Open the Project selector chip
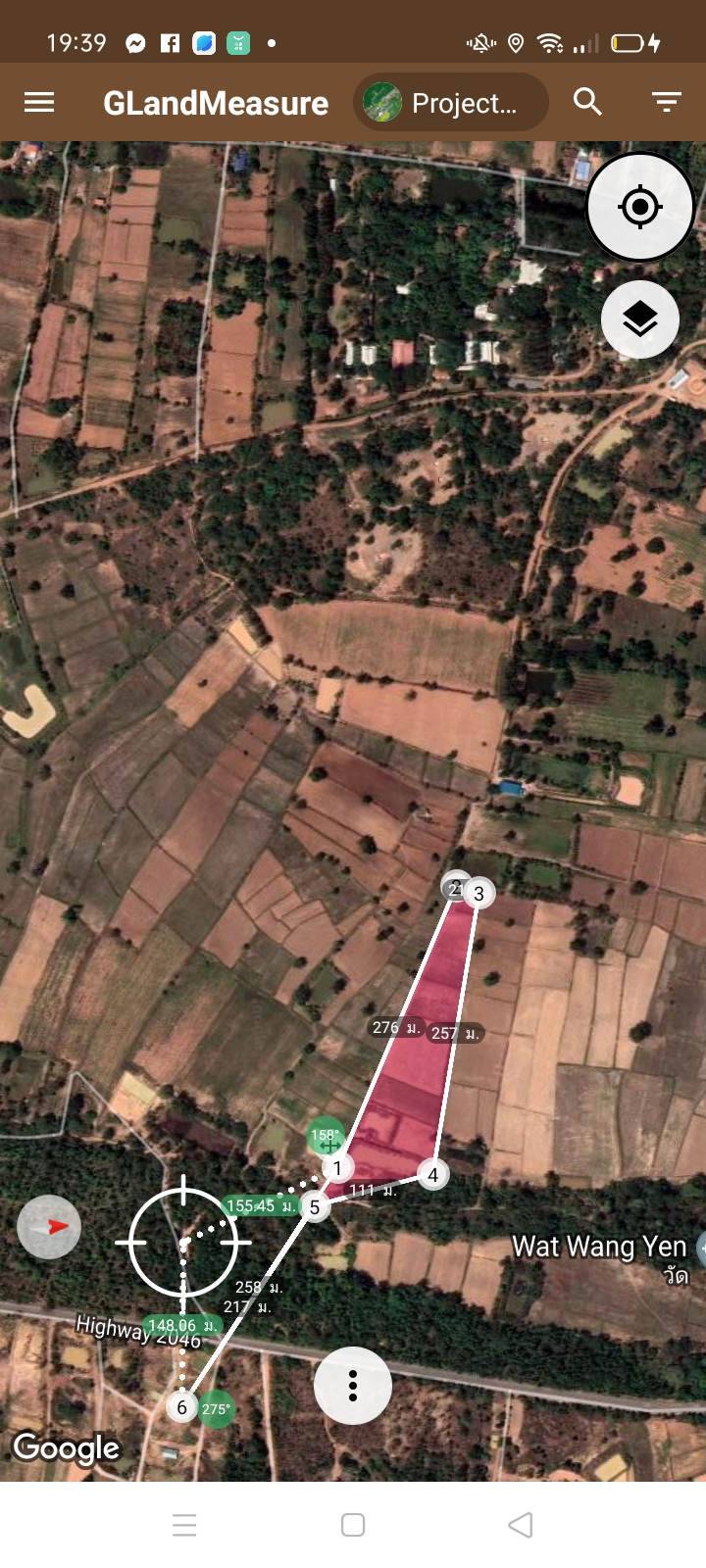This screenshot has width=706, height=1568. [450, 102]
